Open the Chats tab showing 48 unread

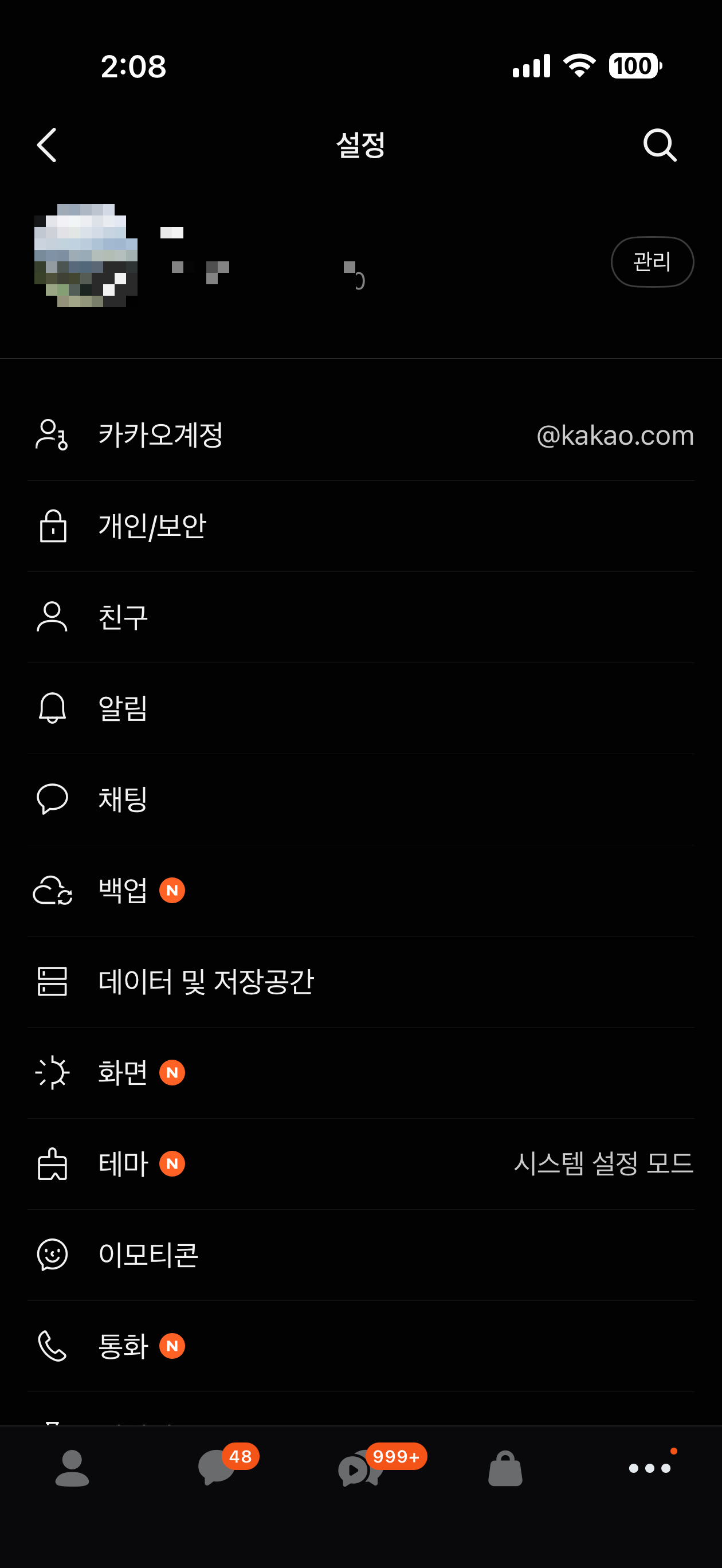(216, 1467)
